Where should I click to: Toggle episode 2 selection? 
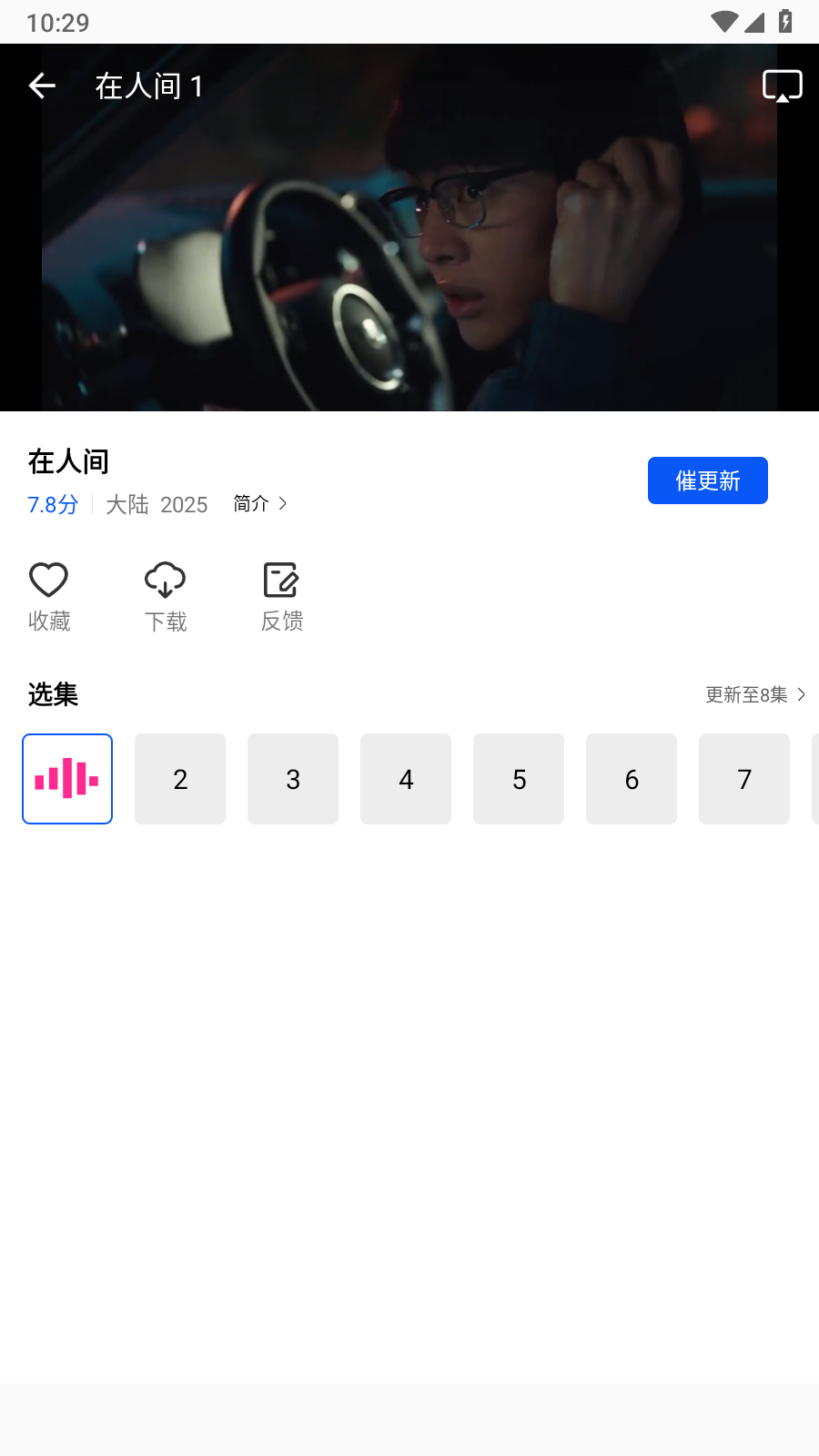(179, 779)
